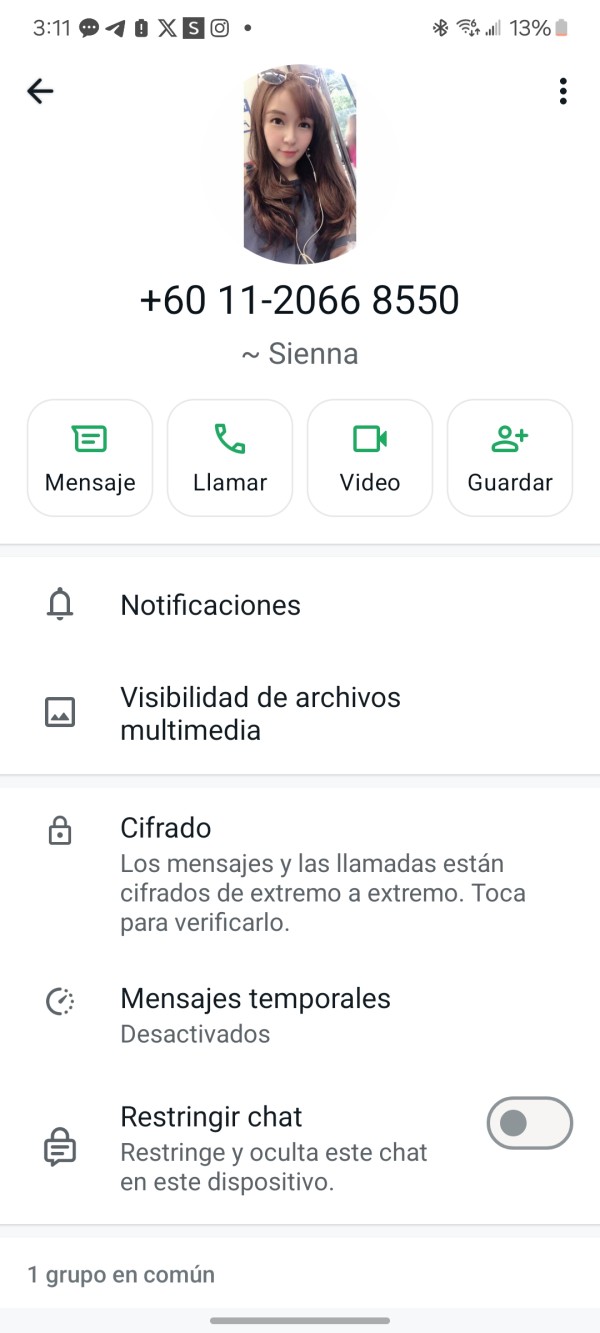Go back using the top-left arrow
The height and width of the screenshot is (1333, 600).
[40, 91]
